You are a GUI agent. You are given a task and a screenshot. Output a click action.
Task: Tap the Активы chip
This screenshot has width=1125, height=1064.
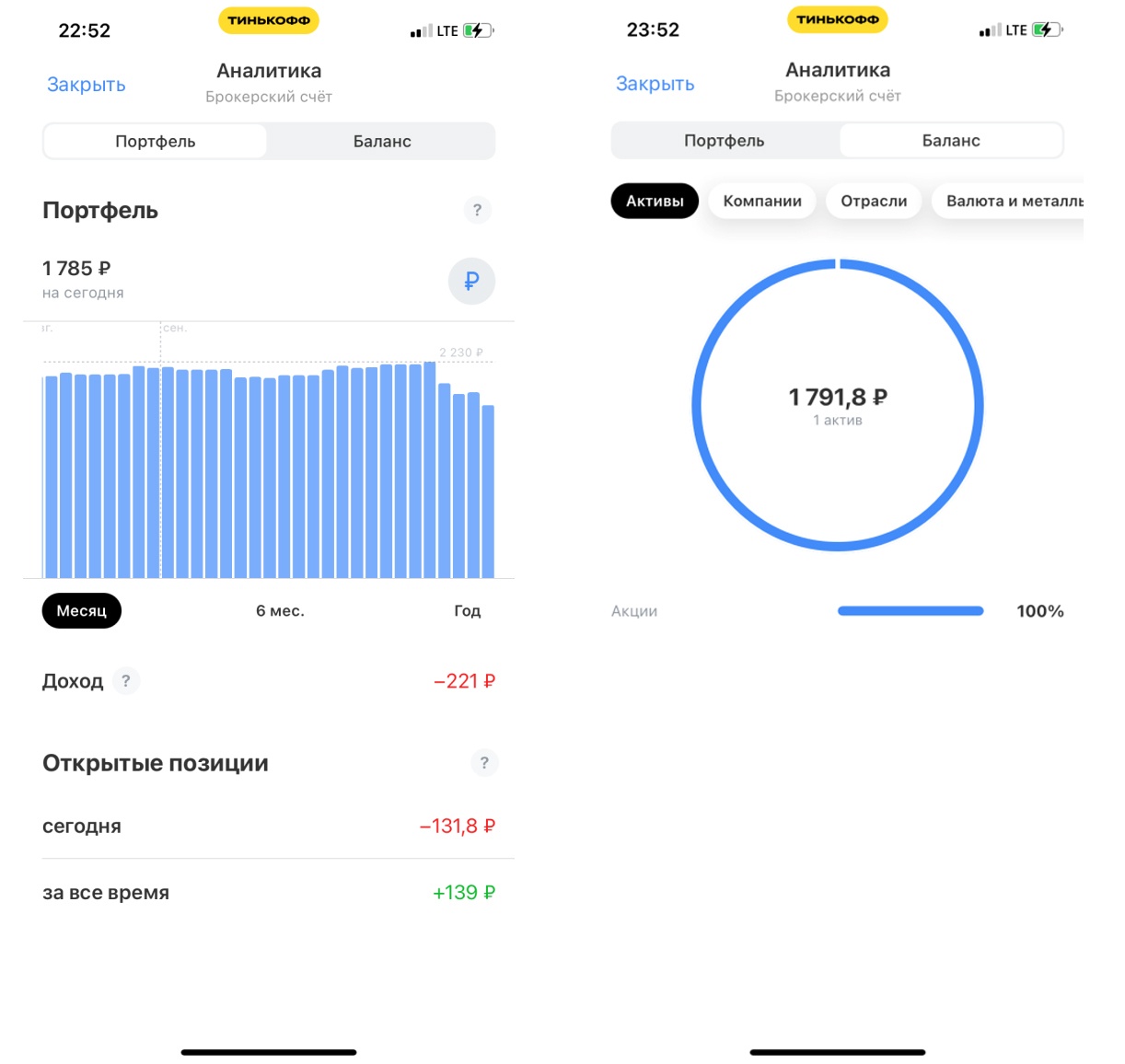655,201
